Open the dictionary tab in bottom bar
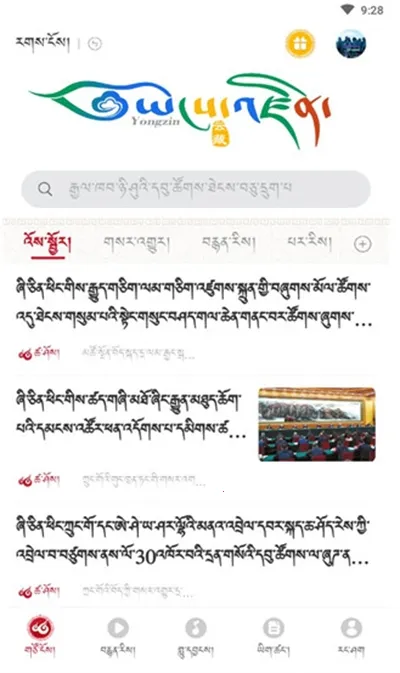 (x=273, y=637)
